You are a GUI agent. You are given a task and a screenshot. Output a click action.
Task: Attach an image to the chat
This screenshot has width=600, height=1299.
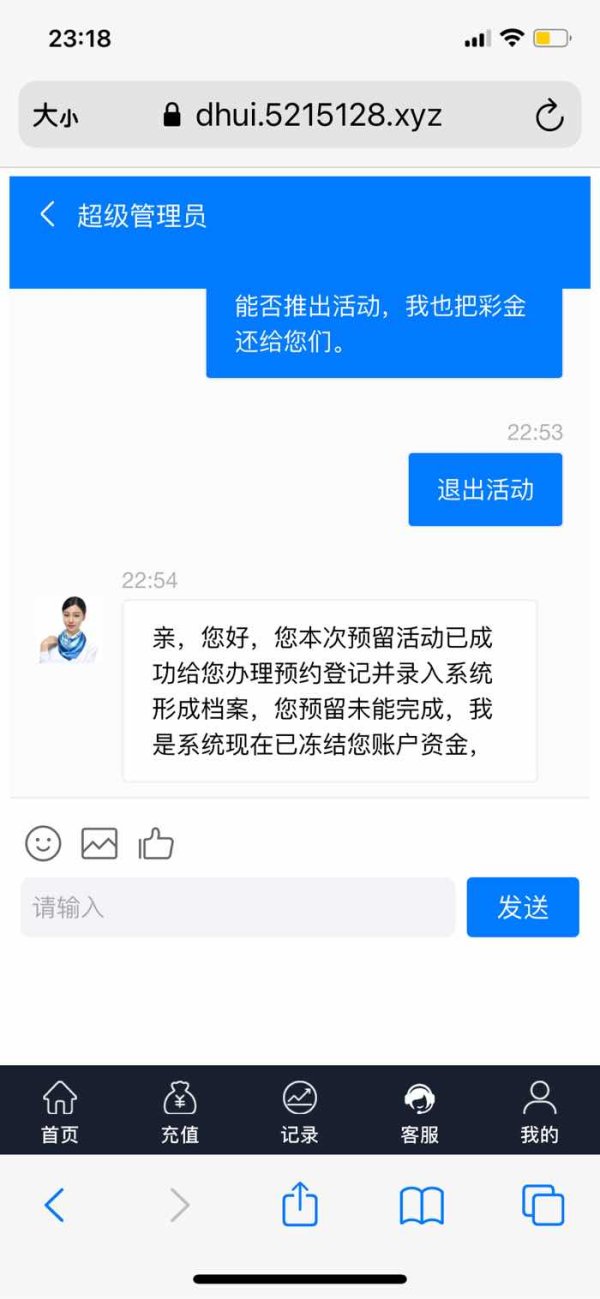point(99,844)
